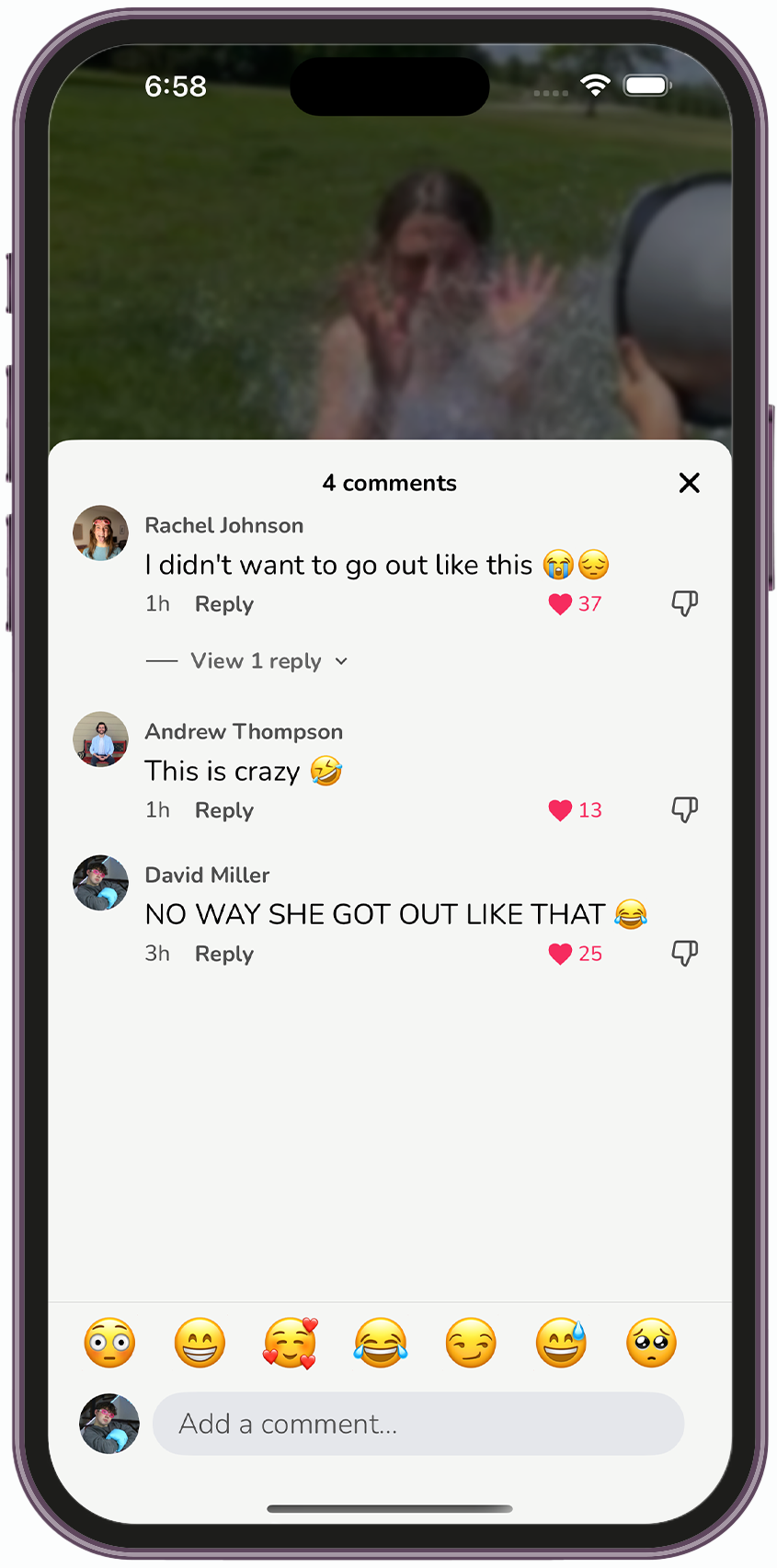Insert the smiling face with hearts emoji
The image size is (777, 1568).
(290, 1343)
